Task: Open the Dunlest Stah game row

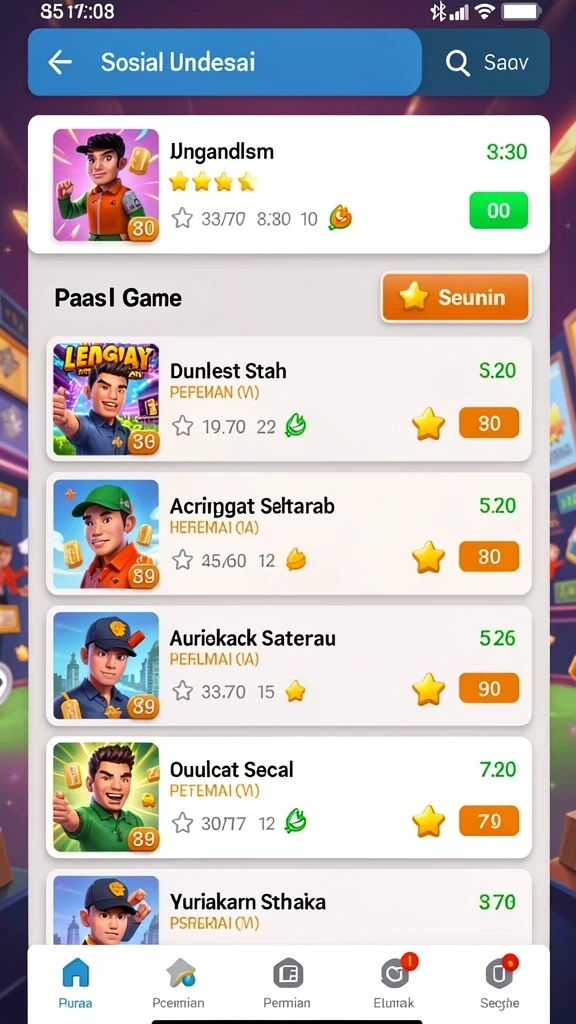Action: point(289,399)
